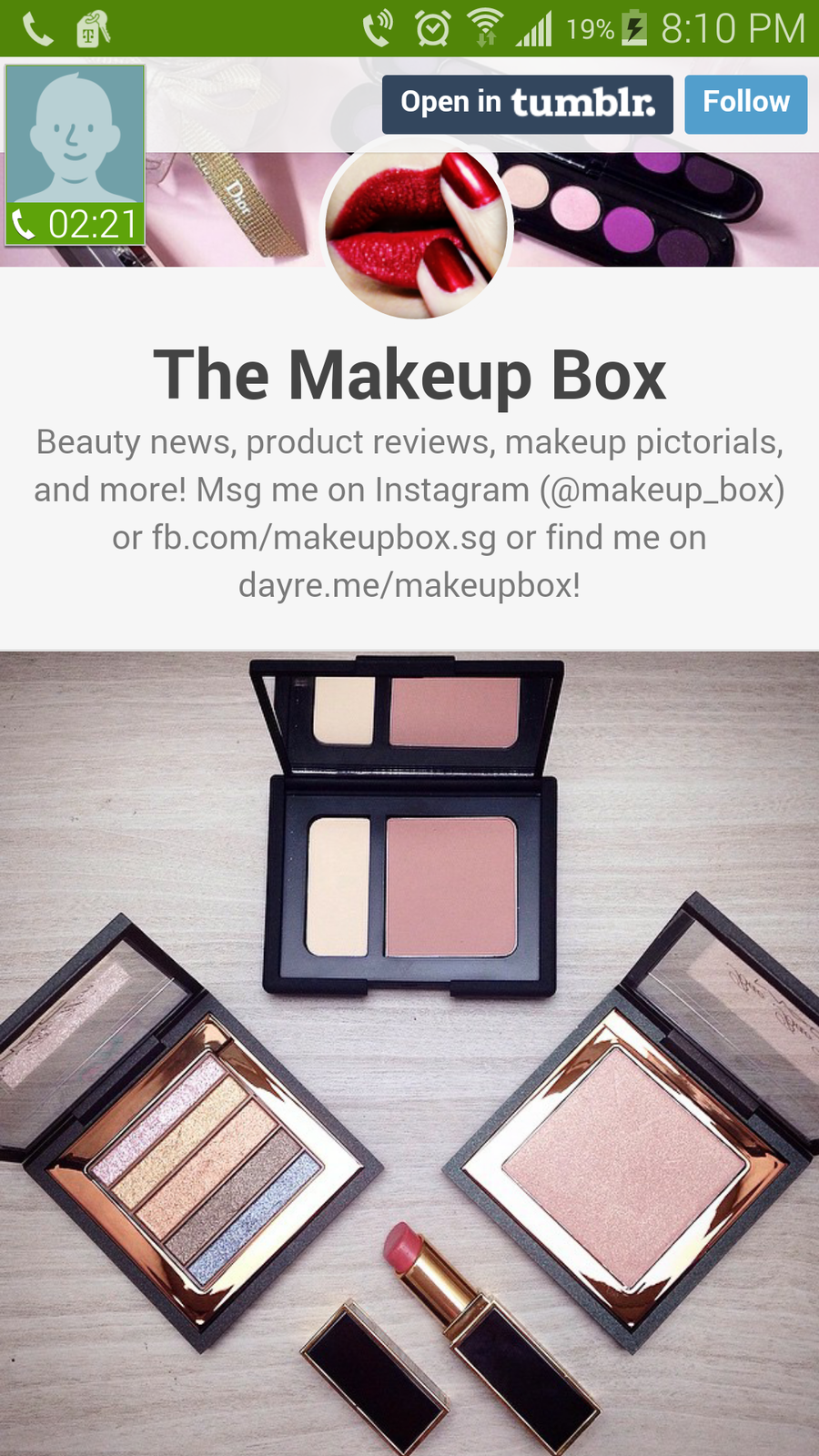Screen dimensions: 819x1456
Task: Open the floating ongoing call bubble
Action: (x=76, y=155)
